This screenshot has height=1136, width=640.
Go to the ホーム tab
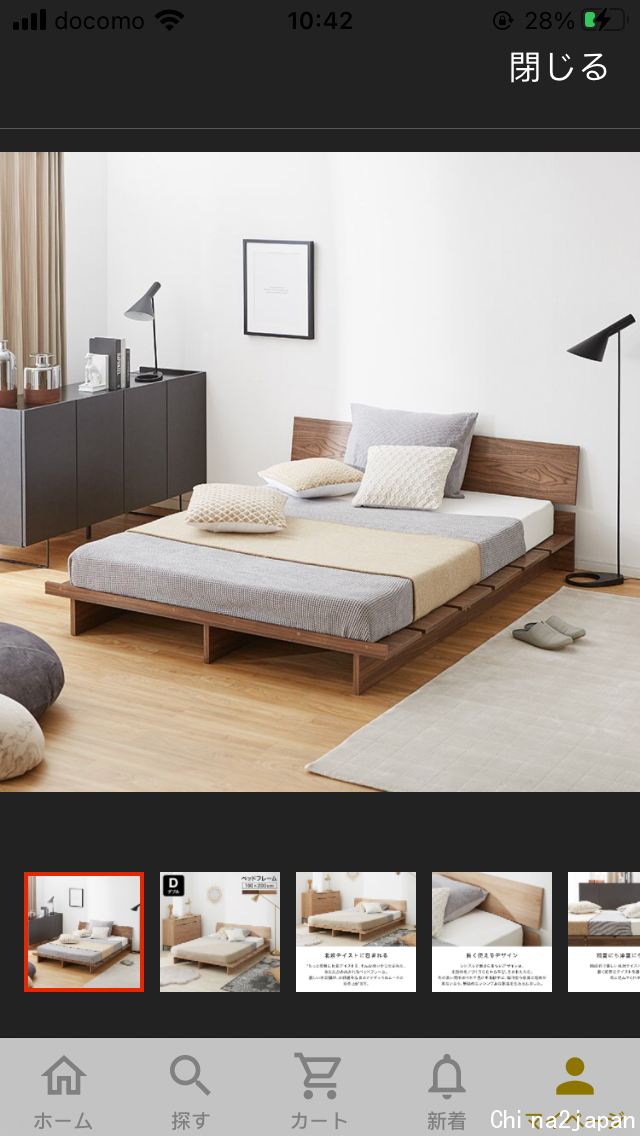coord(63,1090)
